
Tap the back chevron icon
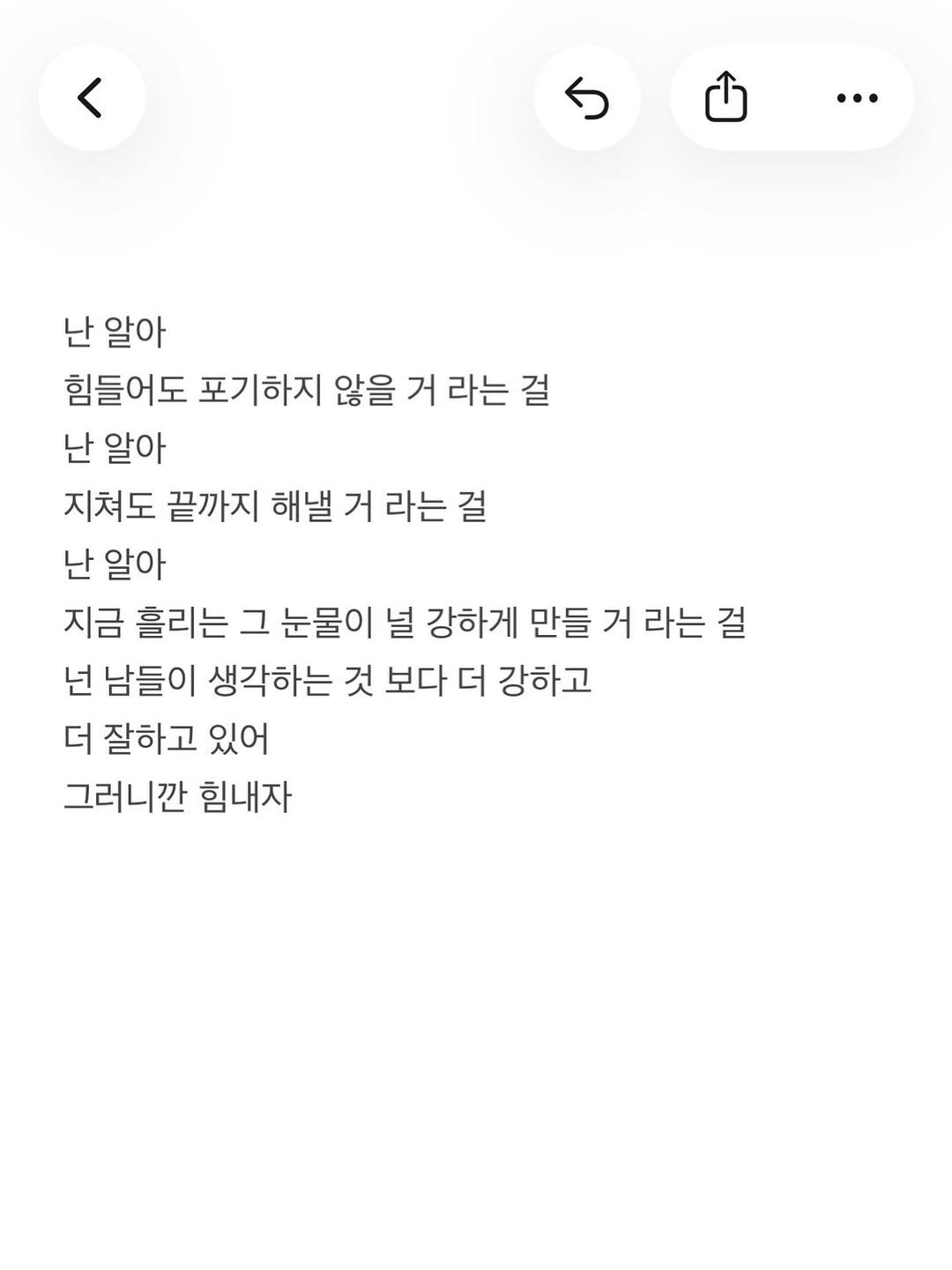(93, 98)
